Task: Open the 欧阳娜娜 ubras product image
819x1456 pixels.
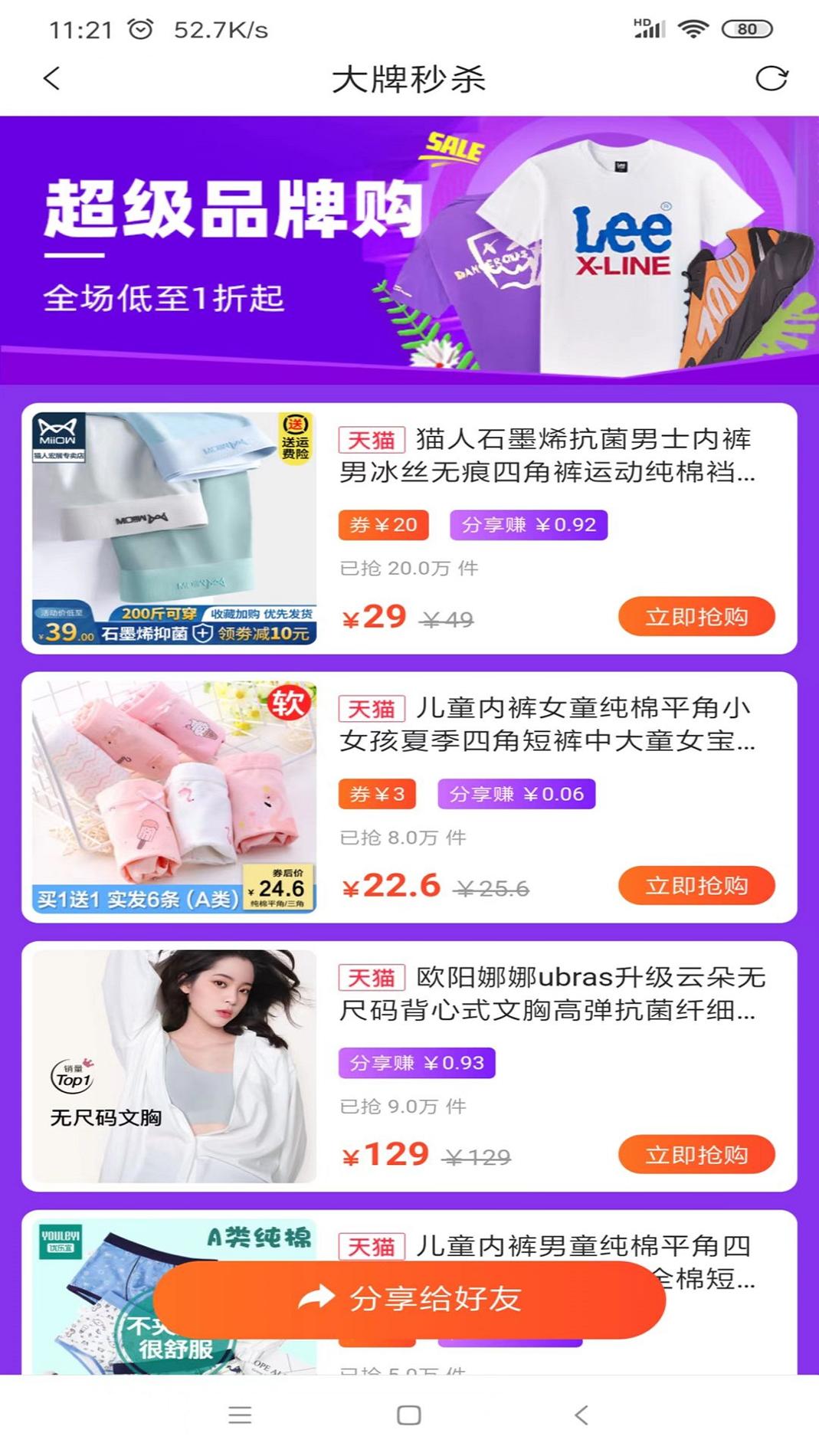Action: coord(170,1065)
